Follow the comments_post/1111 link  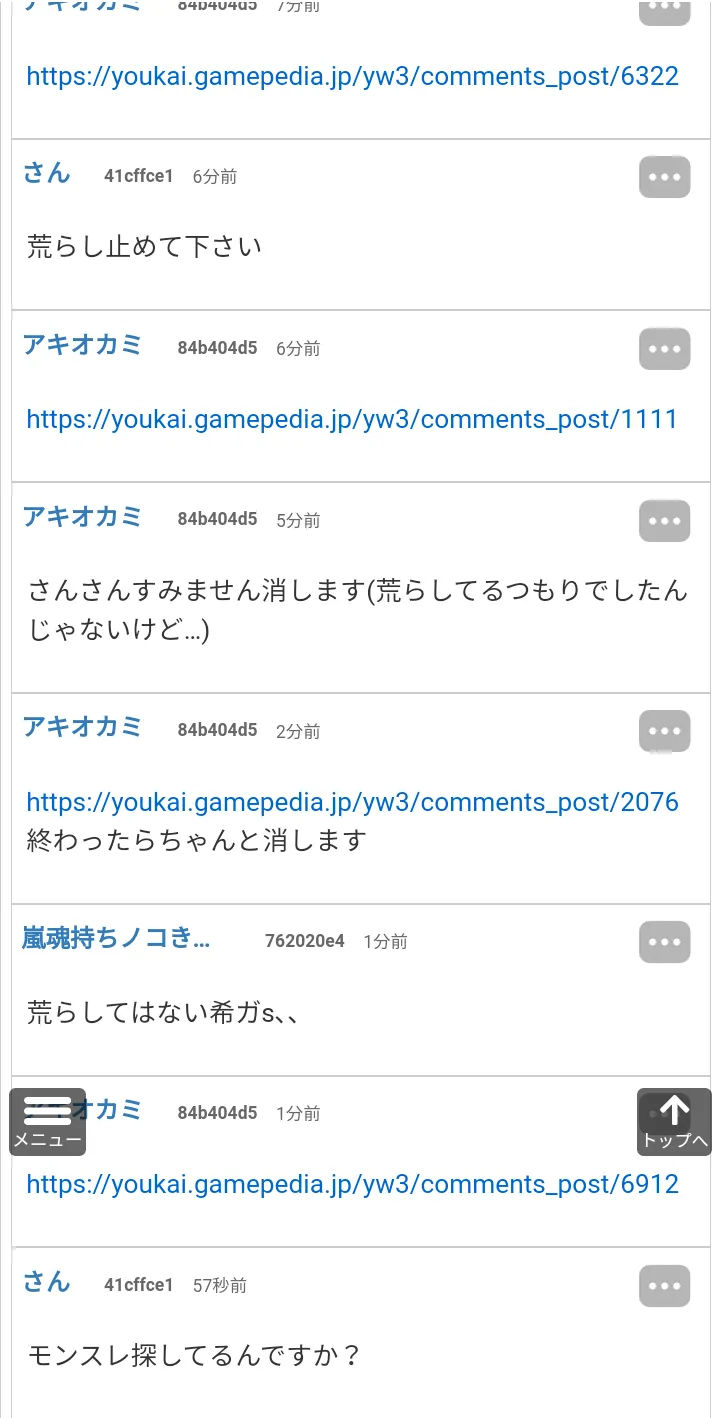click(x=352, y=419)
